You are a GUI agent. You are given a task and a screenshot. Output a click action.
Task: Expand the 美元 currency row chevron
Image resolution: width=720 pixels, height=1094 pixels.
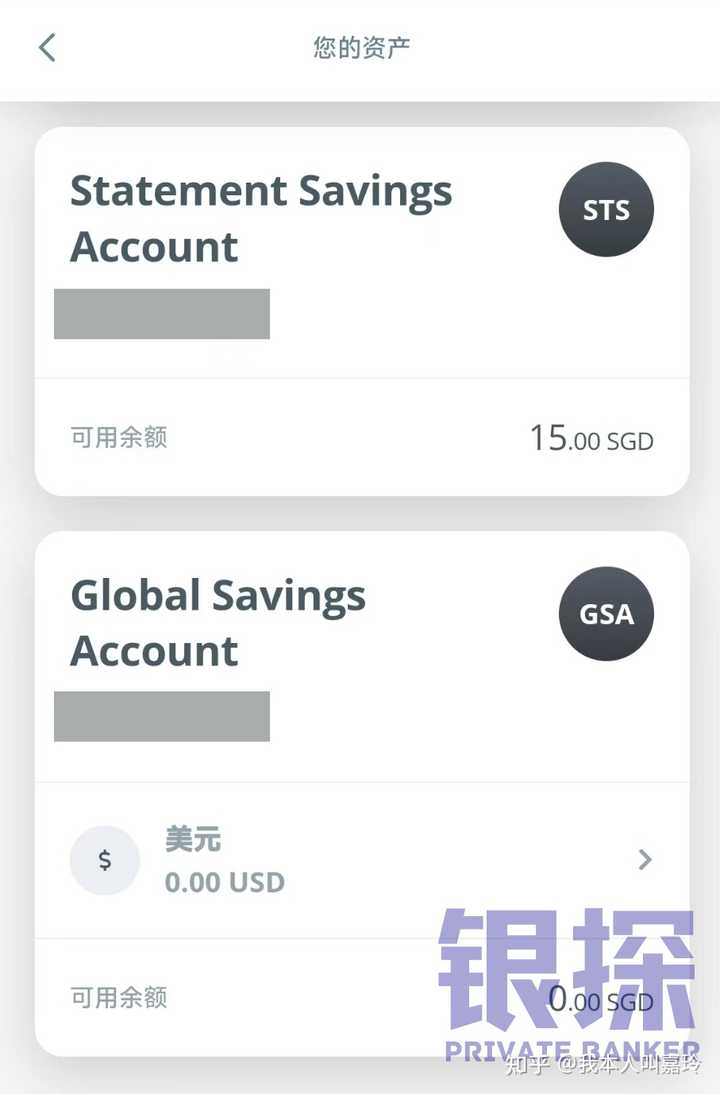pyautogui.click(x=645, y=859)
